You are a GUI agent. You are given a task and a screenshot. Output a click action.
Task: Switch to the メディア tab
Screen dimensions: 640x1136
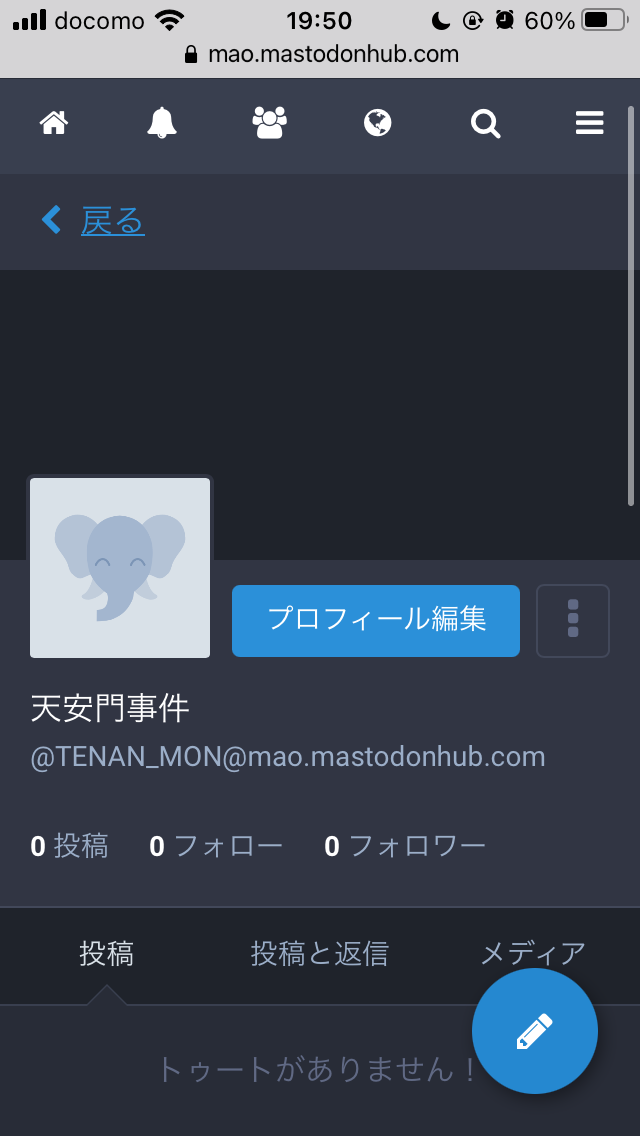(x=532, y=952)
